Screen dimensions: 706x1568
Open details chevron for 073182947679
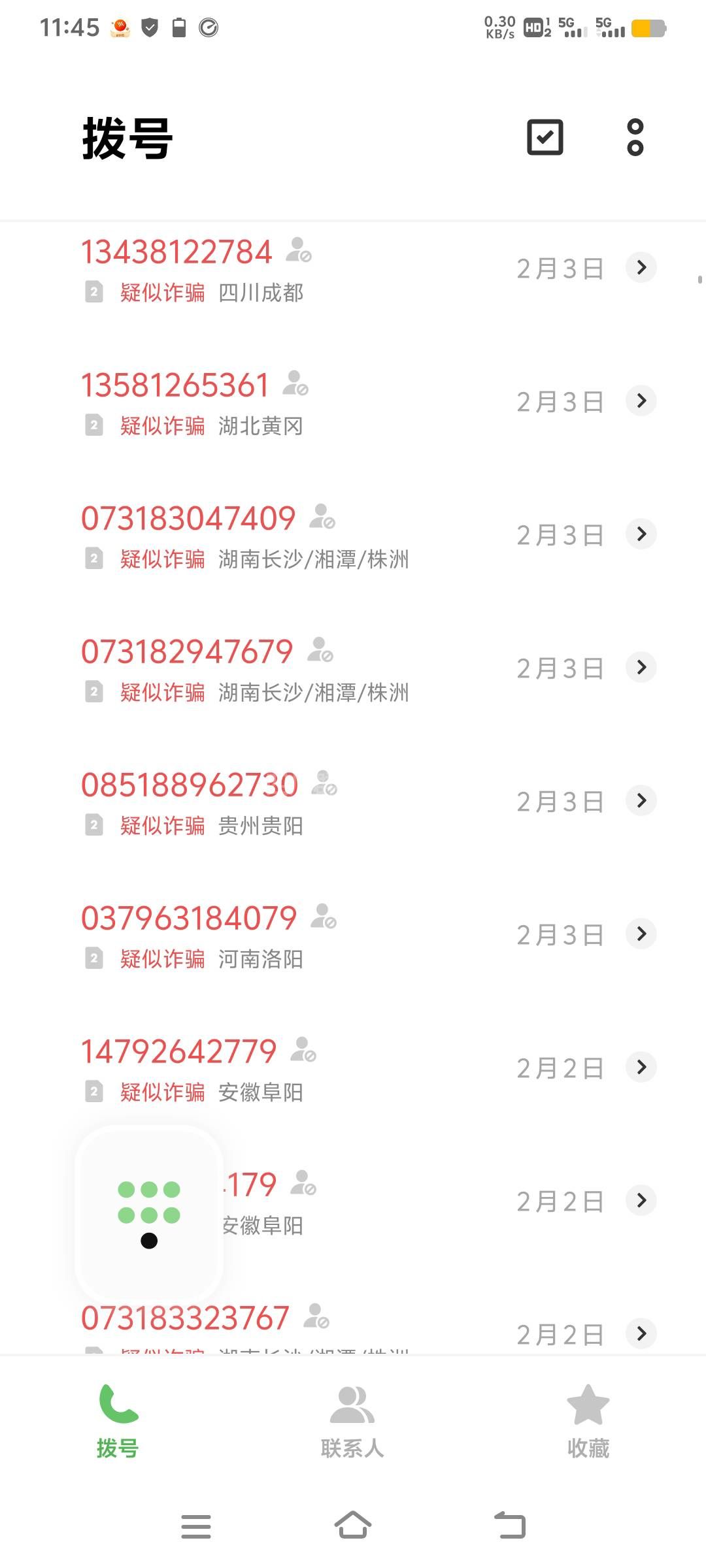pyautogui.click(x=641, y=667)
